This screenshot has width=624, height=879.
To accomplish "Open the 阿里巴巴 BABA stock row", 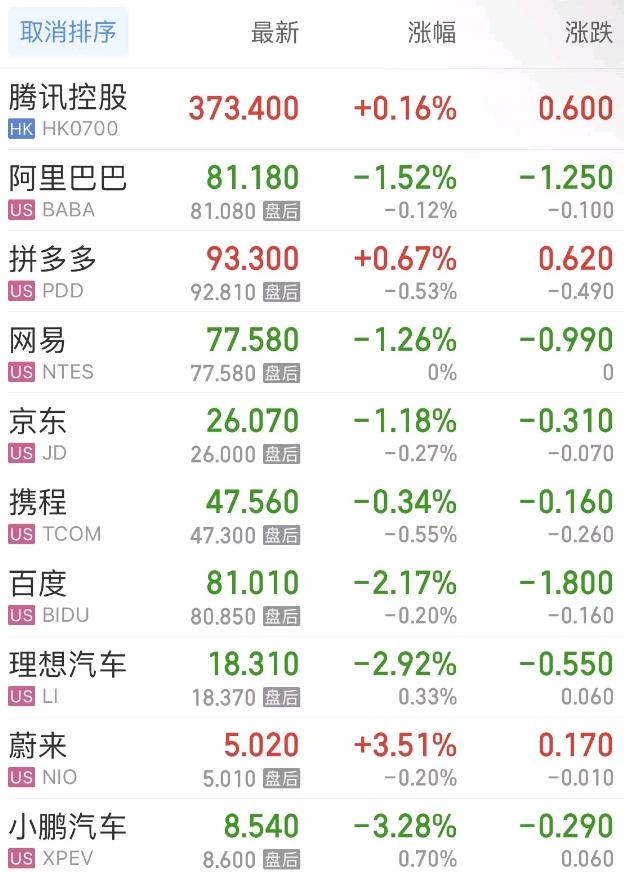I will coord(69,191).
